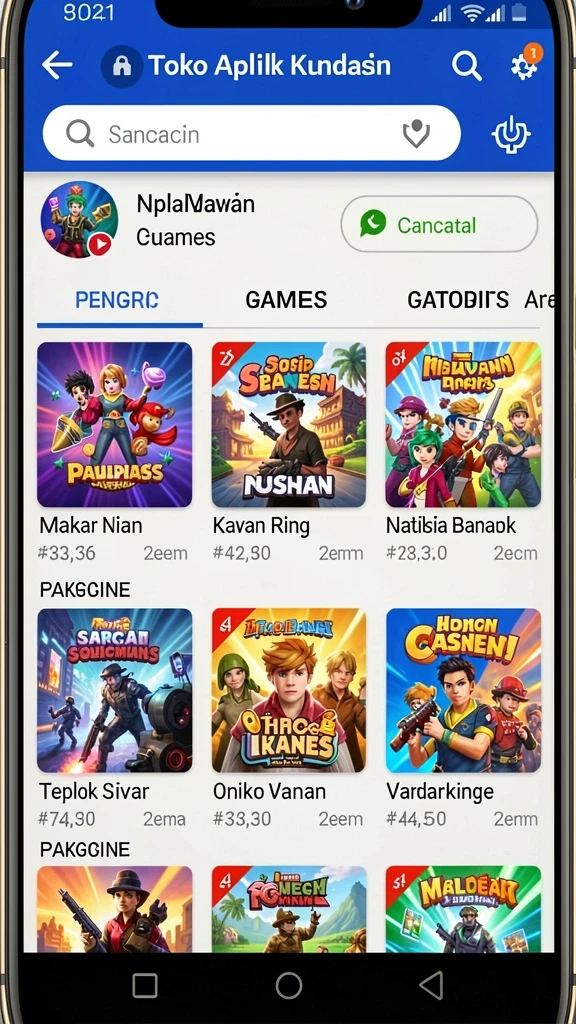Open recent apps from the navigation bar
This screenshot has height=1024, width=576.
coord(145,985)
